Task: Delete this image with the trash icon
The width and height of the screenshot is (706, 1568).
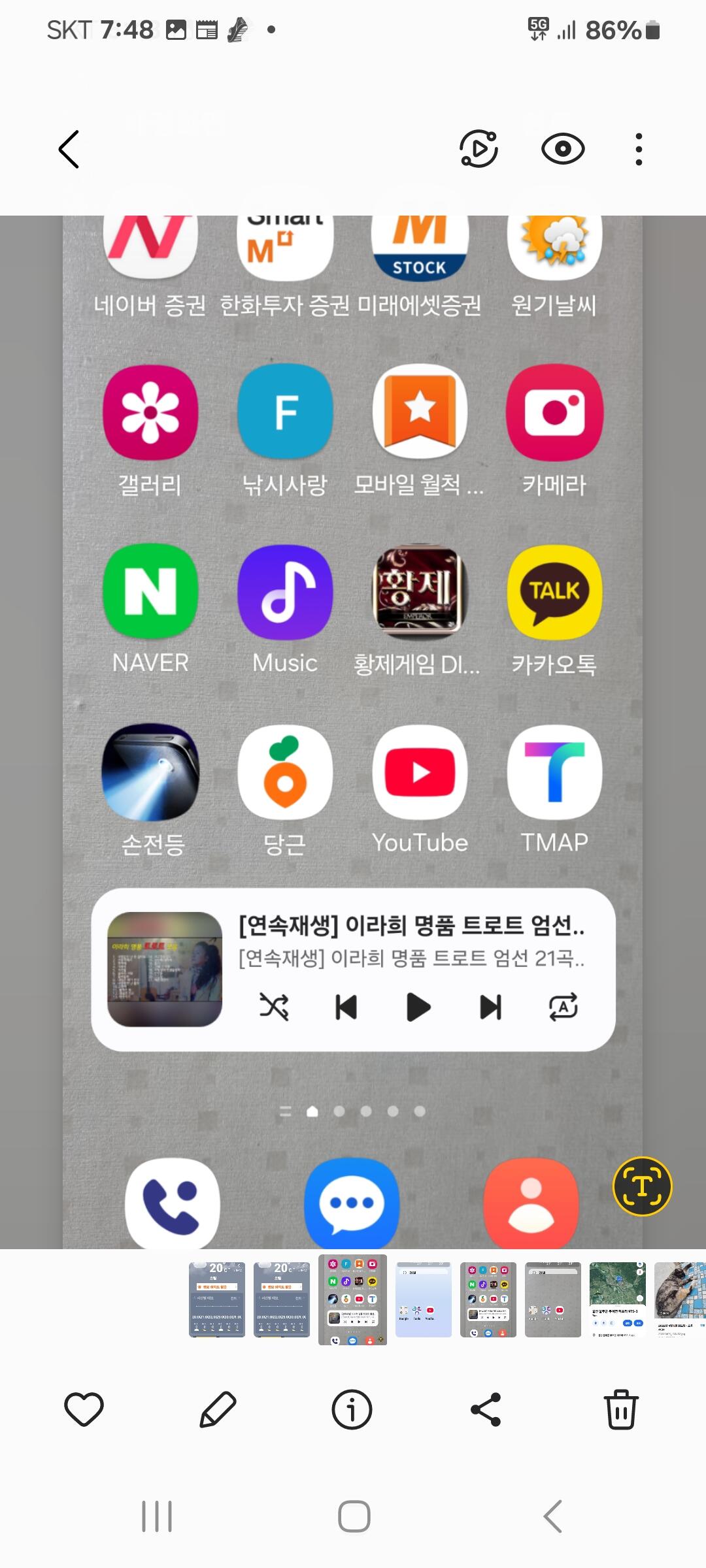Action: pyautogui.click(x=620, y=1409)
